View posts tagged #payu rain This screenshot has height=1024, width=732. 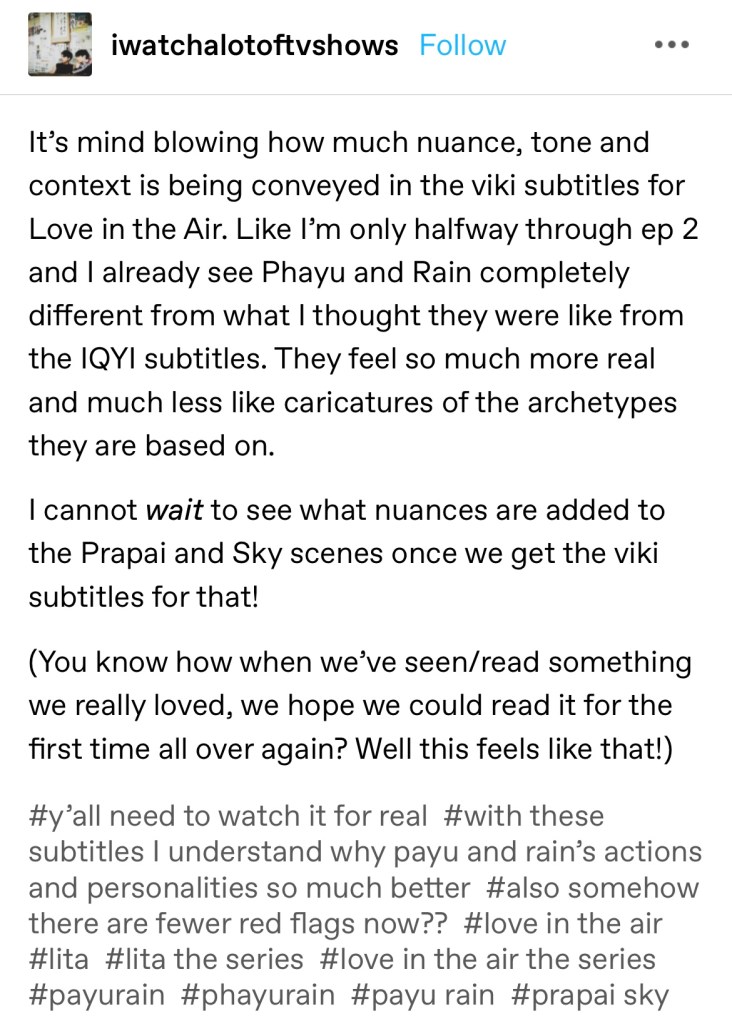pos(414,996)
